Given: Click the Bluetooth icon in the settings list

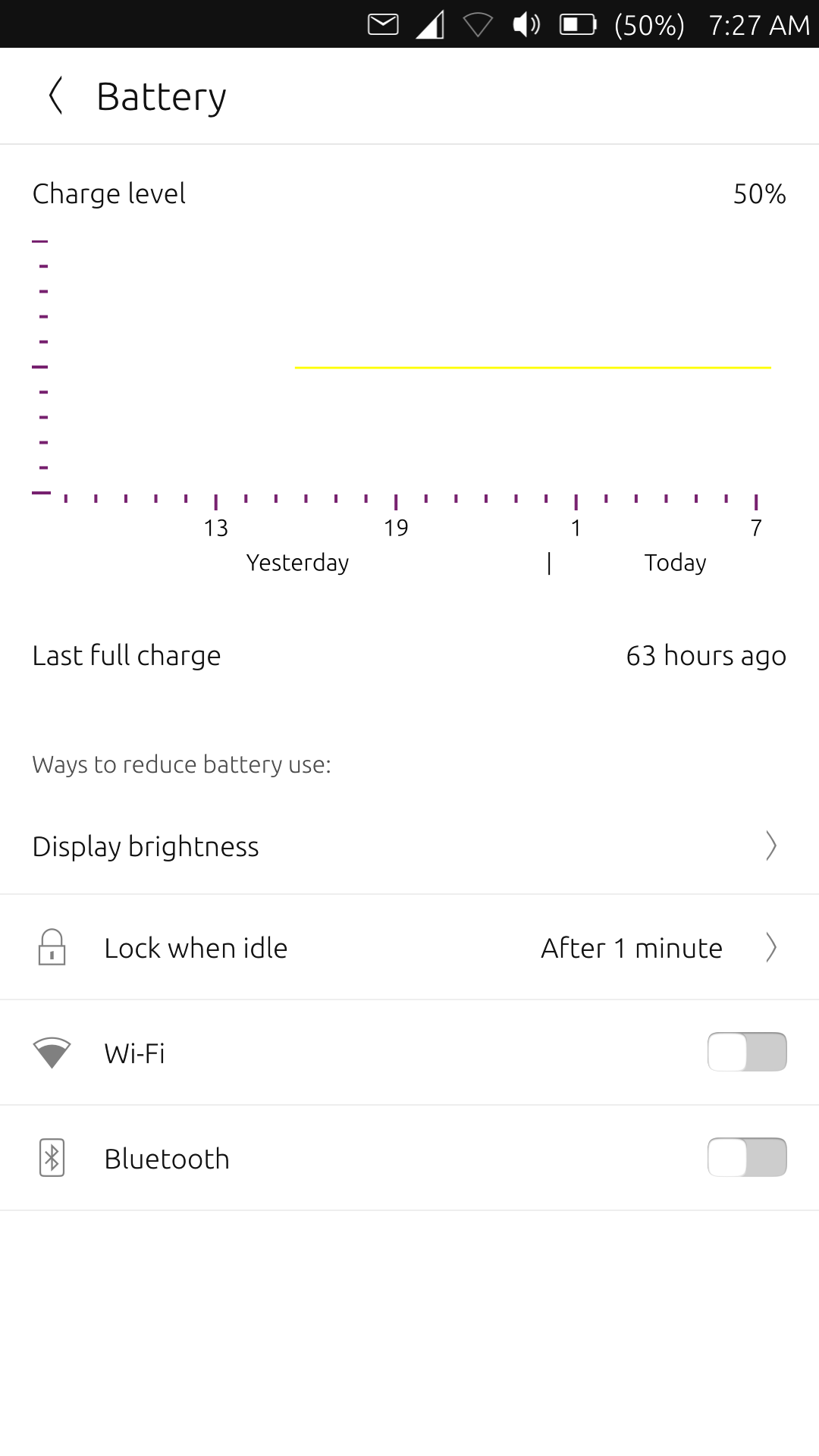Looking at the screenshot, I should point(52,1157).
